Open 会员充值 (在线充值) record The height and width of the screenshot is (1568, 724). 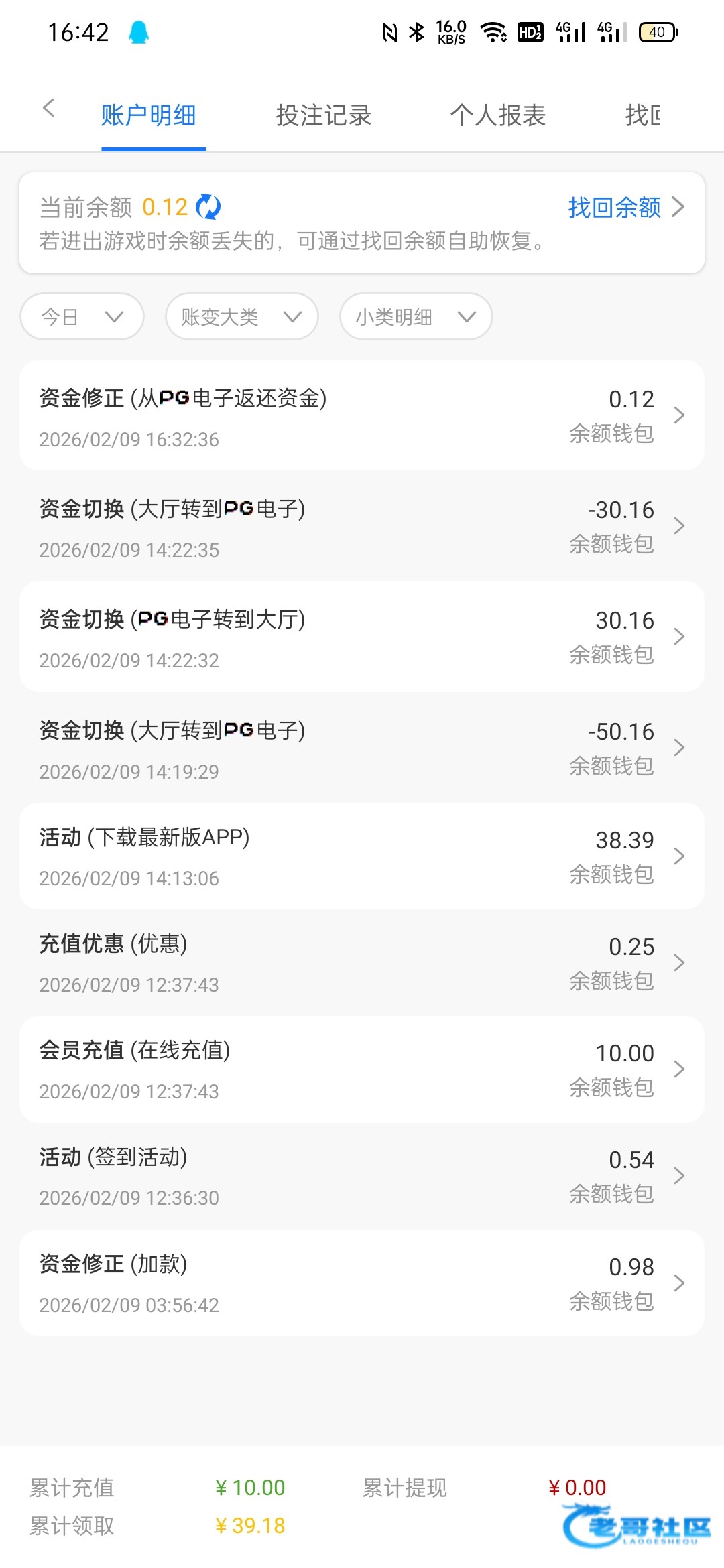[362, 1069]
